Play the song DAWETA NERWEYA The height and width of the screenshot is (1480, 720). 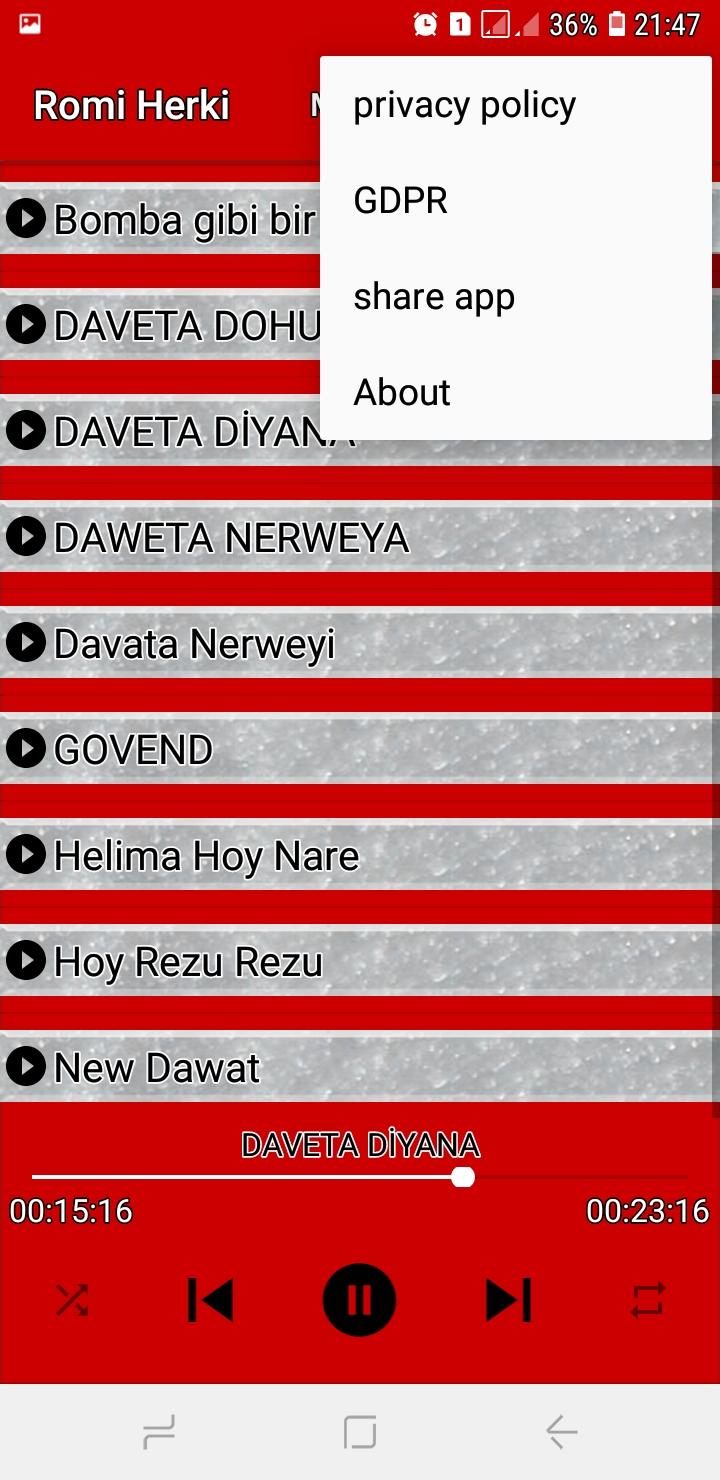(230, 539)
